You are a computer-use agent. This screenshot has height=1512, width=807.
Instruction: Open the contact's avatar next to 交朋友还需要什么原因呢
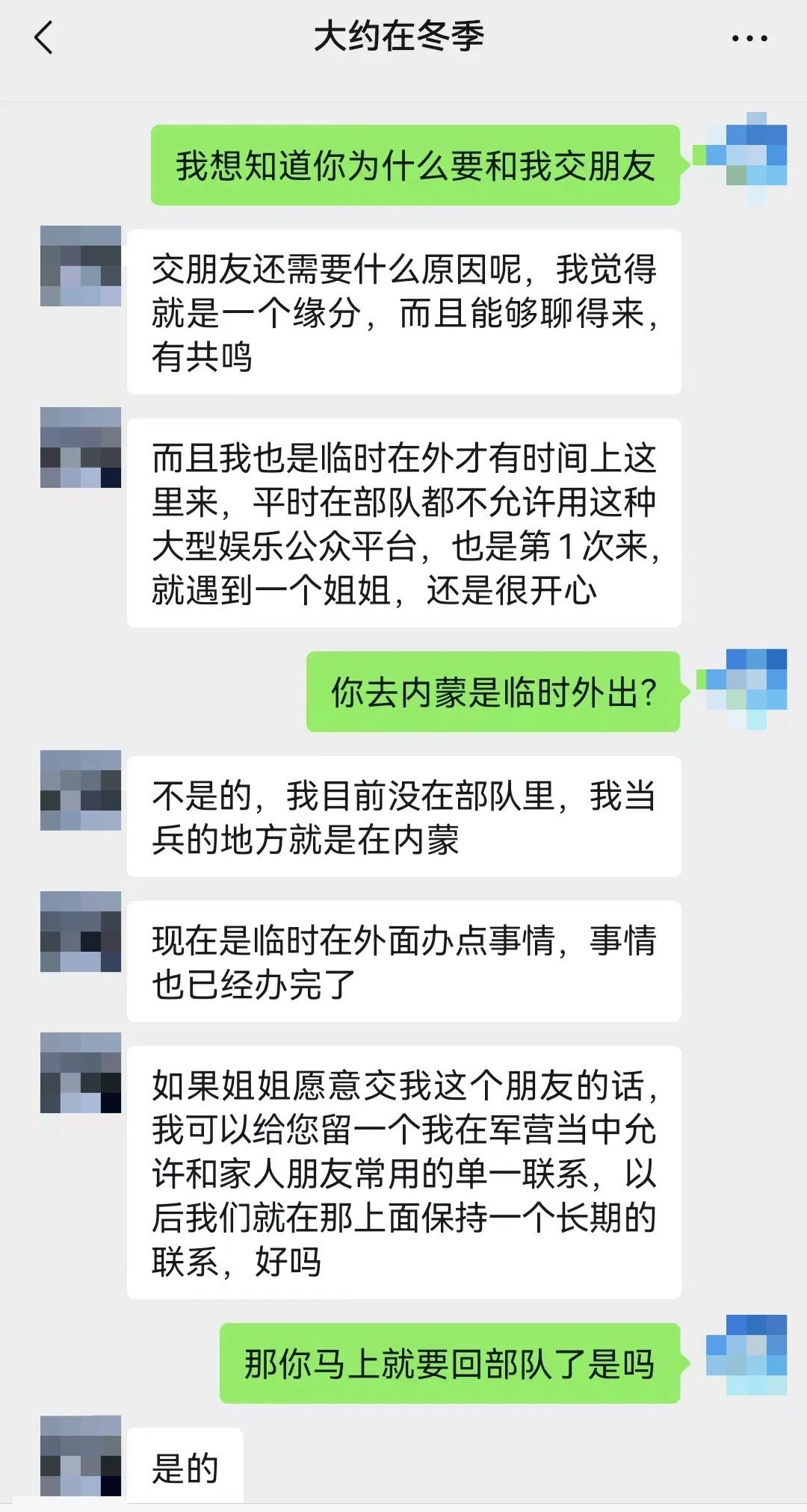point(81,266)
